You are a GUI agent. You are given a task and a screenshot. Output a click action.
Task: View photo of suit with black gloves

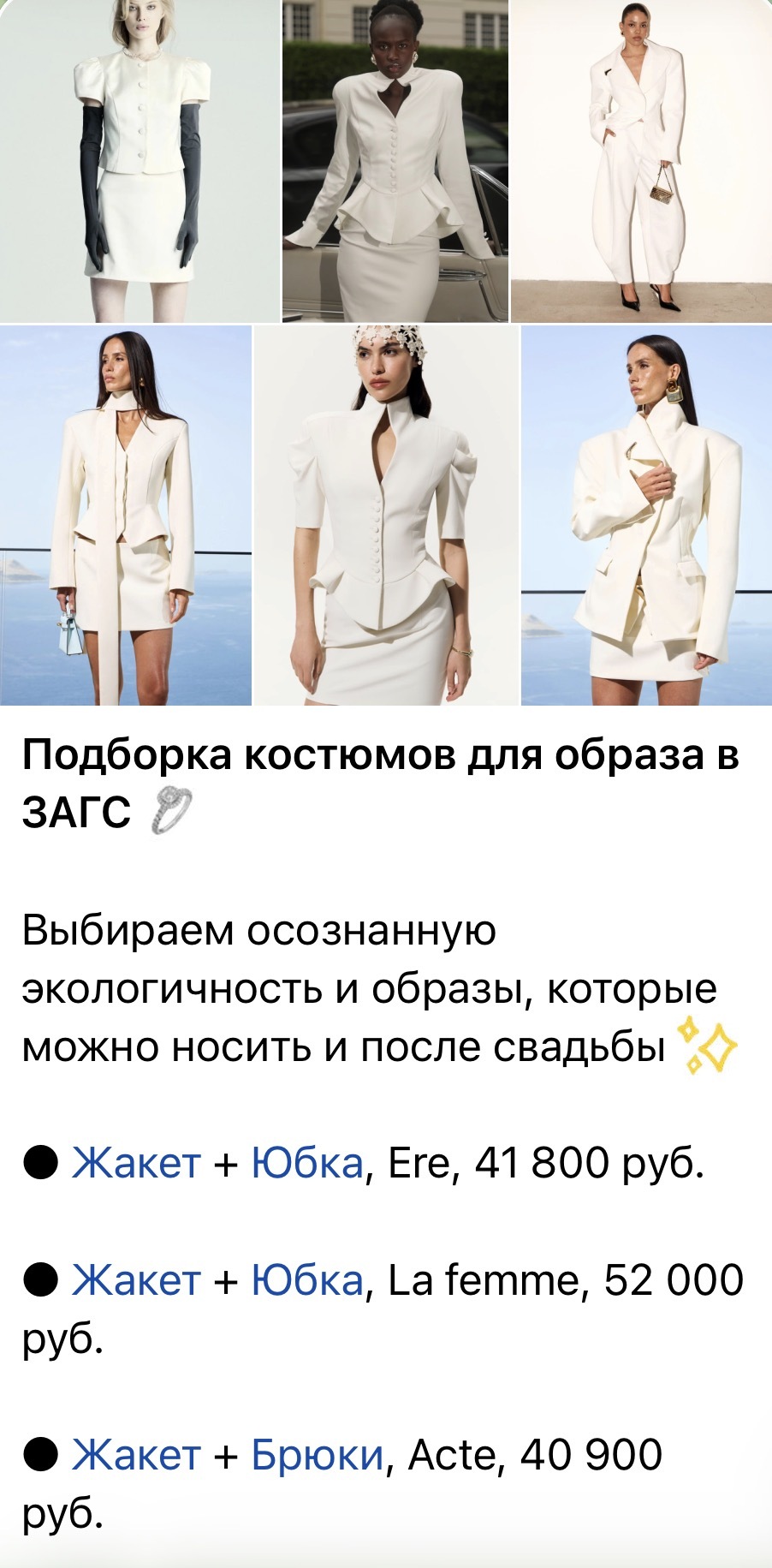click(x=140, y=161)
